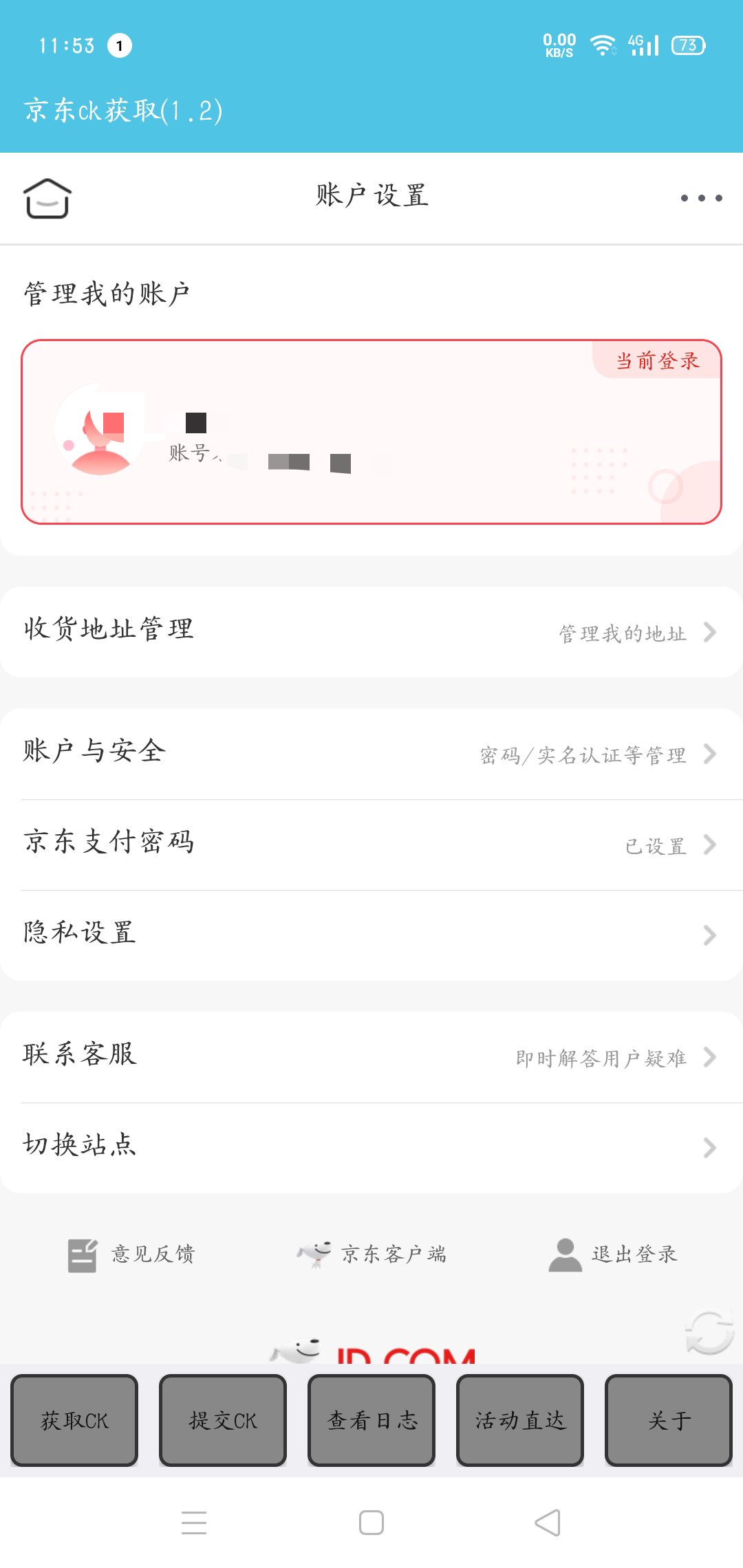The height and width of the screenshot is (1568, 743).
Task: Tap the 提交CK button
Action: click(223, 1420)
